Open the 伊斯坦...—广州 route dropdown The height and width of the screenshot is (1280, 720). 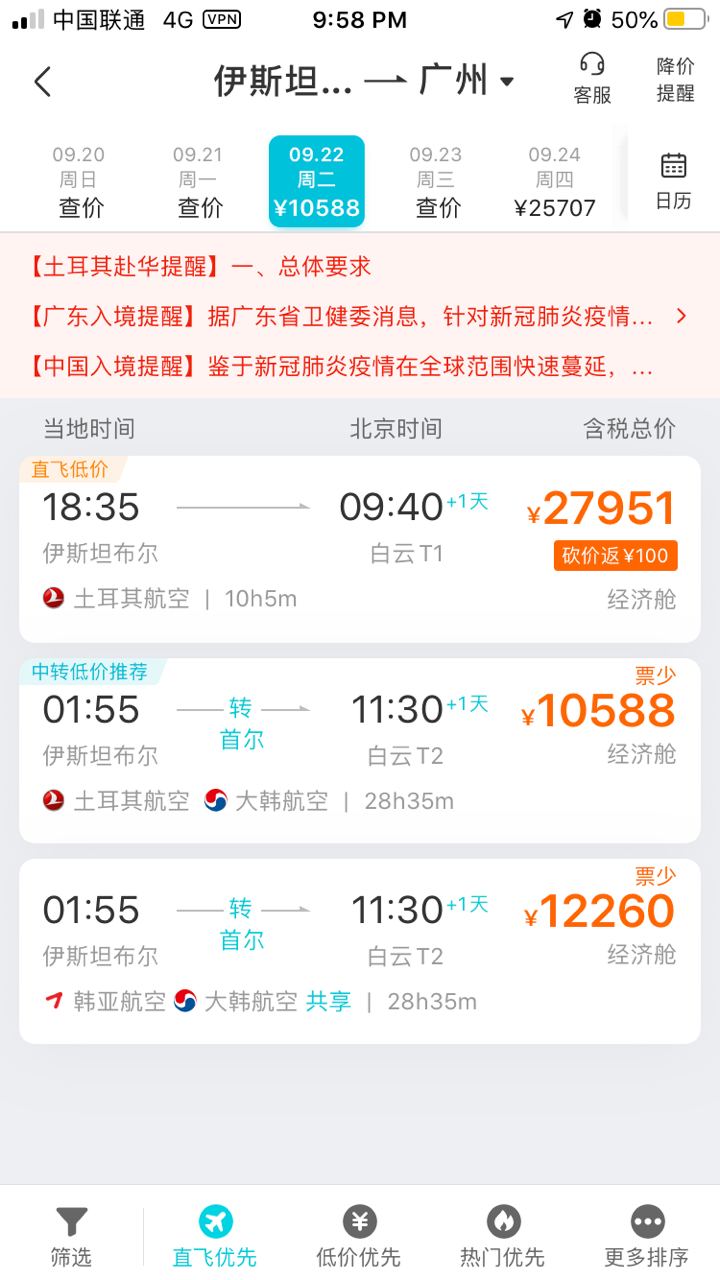pos(364,80)
